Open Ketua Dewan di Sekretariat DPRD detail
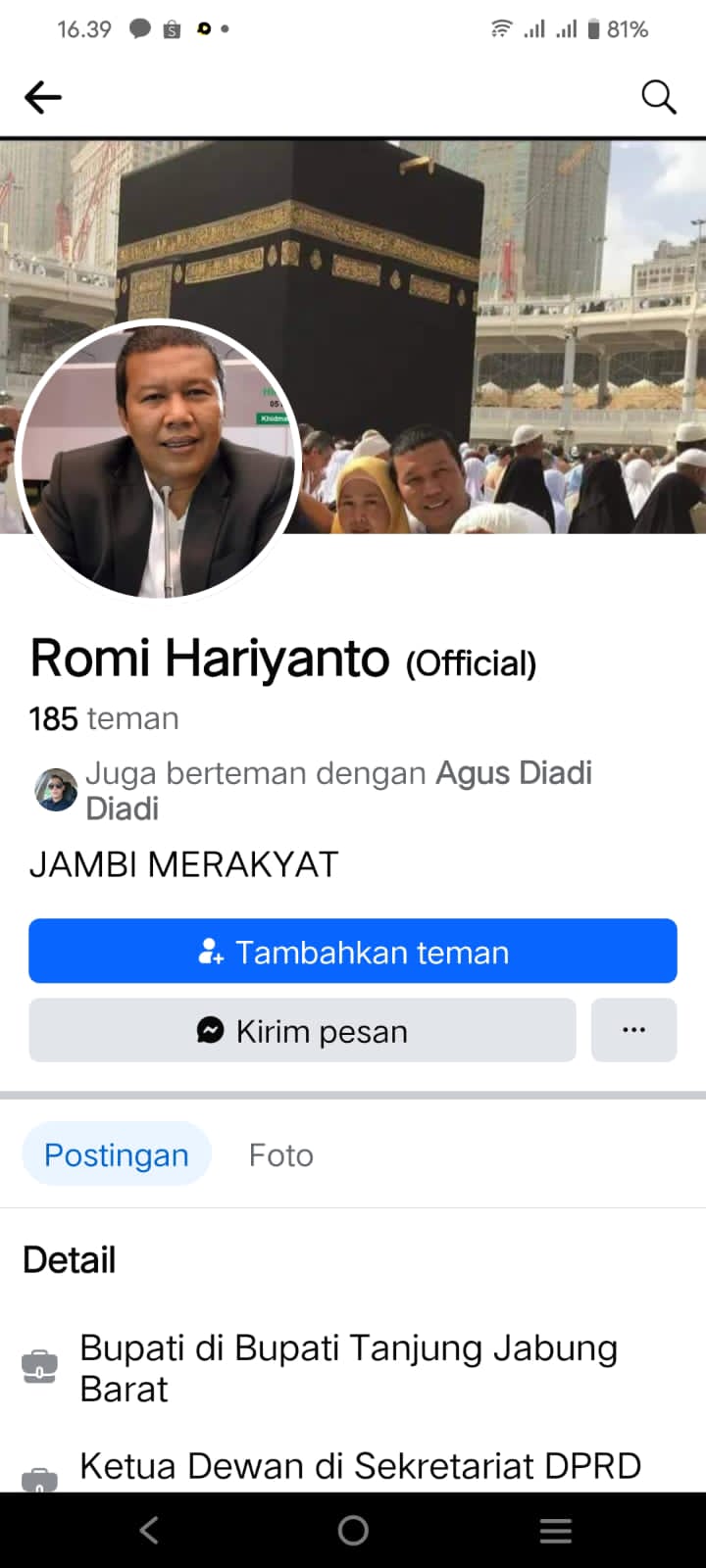The image size is (706, 1568). coord(360,1466)
